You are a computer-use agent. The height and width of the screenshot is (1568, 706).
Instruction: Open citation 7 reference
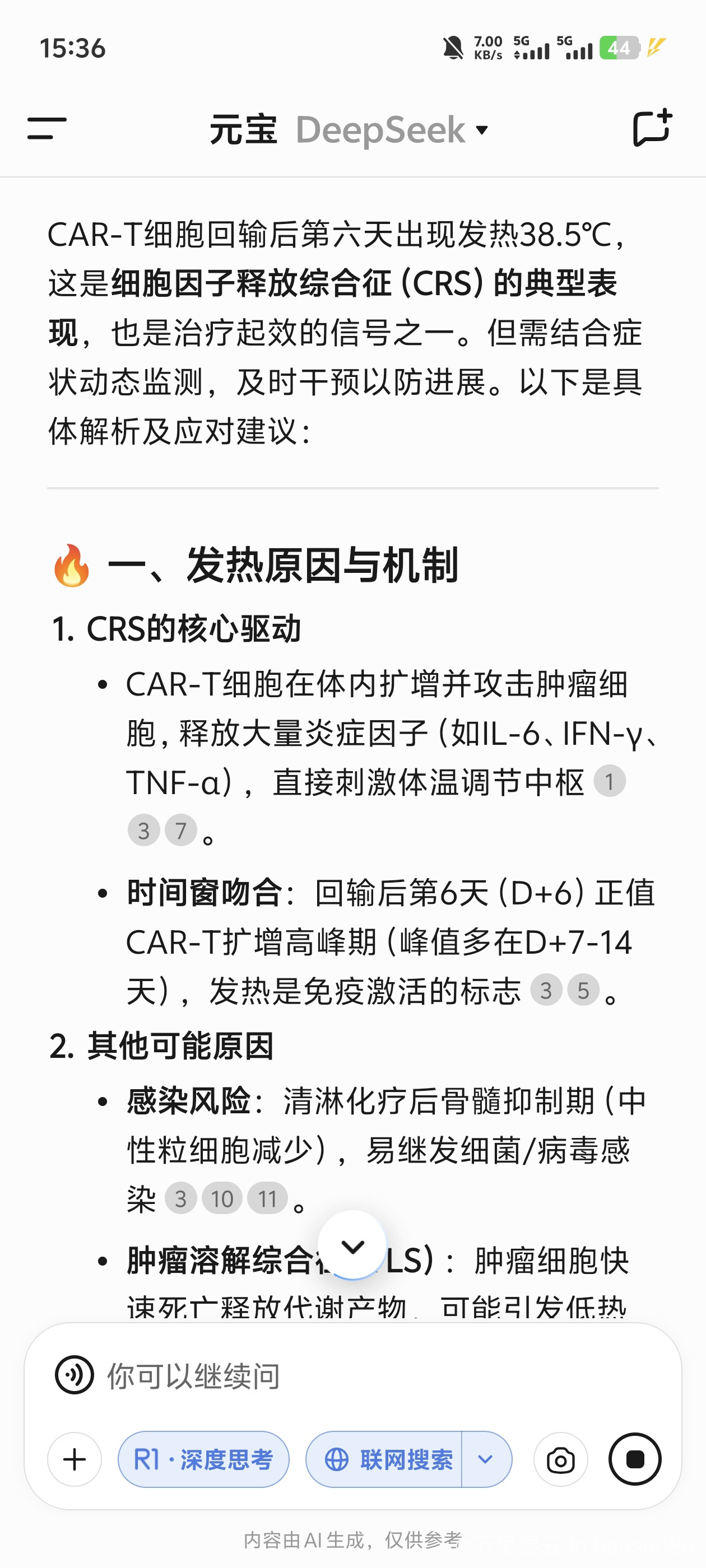pos(180,830)
